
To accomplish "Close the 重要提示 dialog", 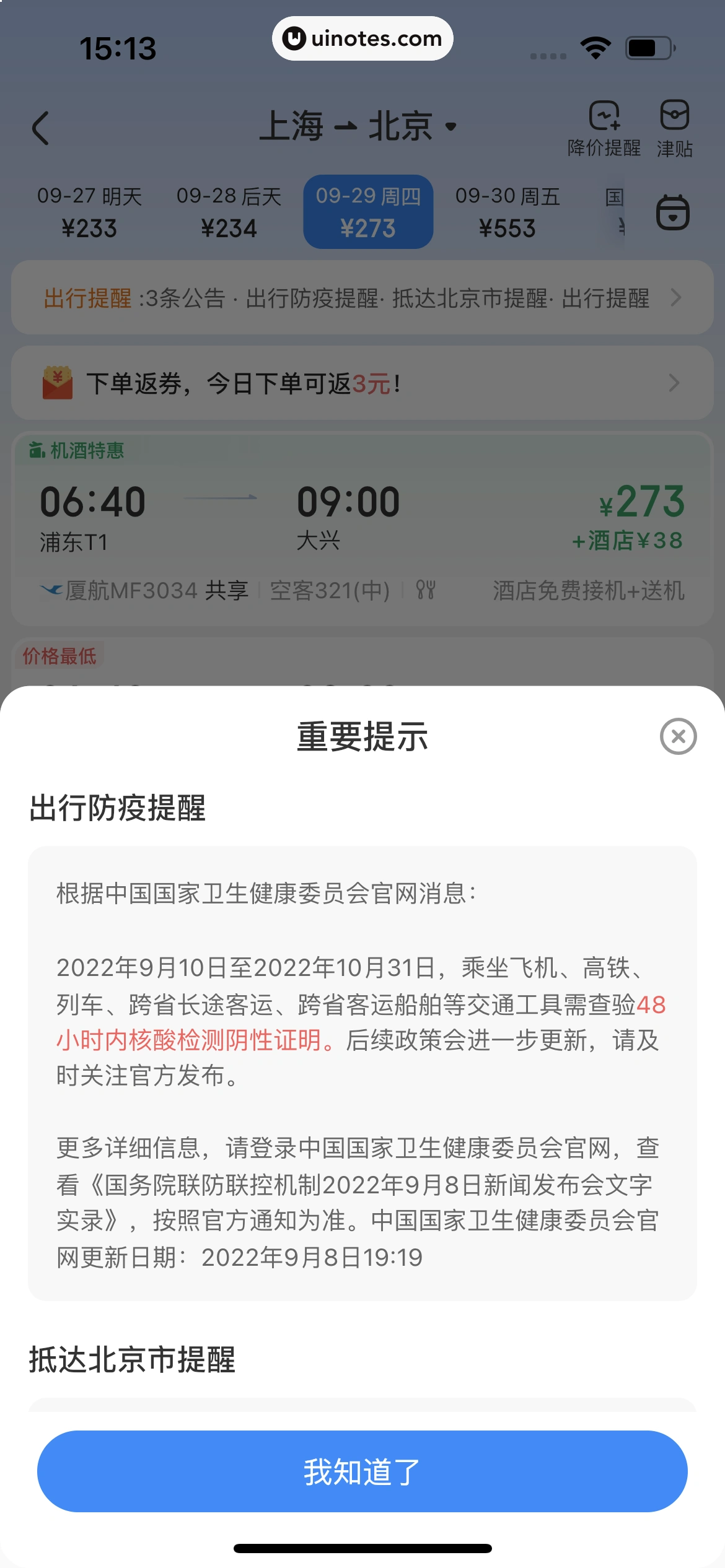I will 678,736.
